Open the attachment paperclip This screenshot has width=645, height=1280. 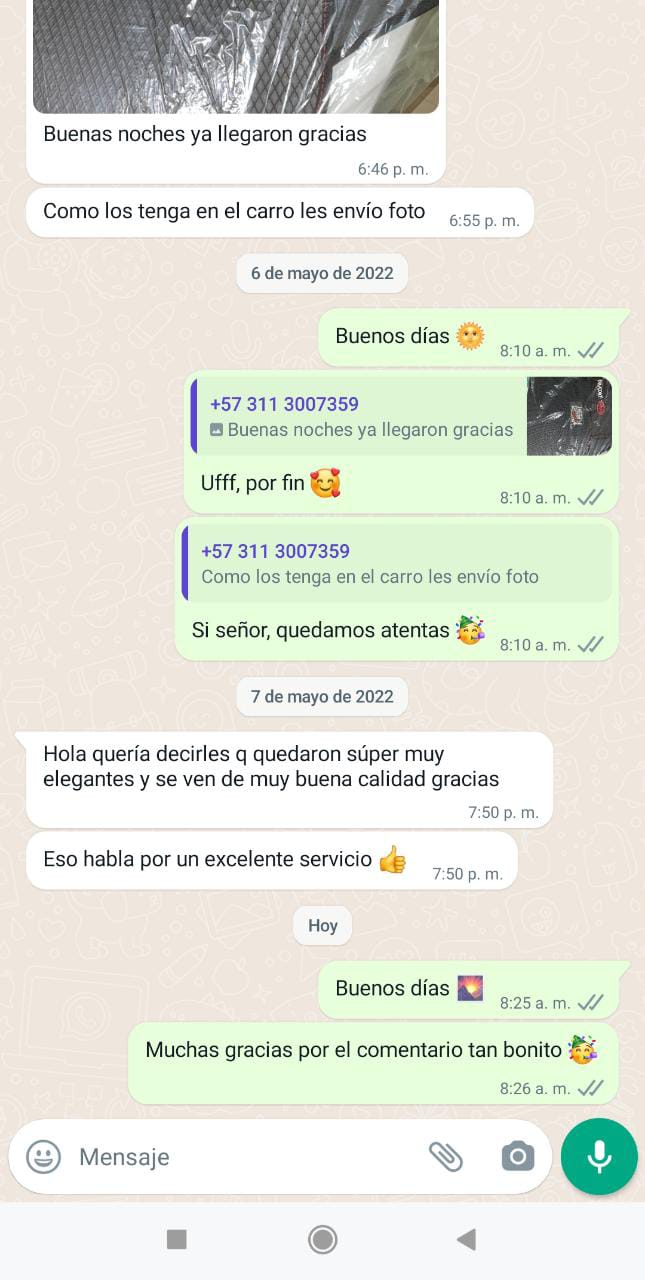point(445,1157)
